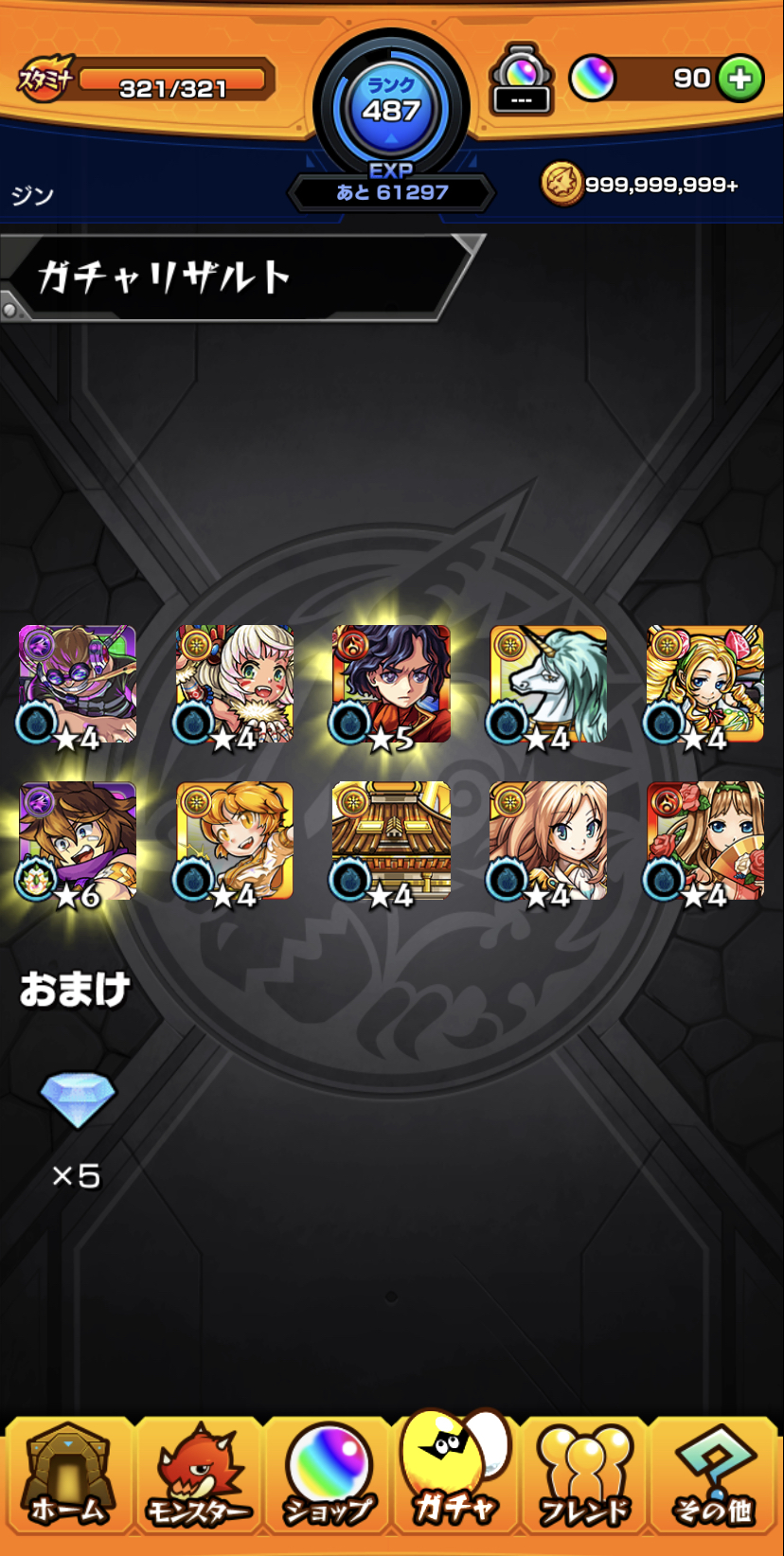Open the ★4 unicorn monster
This screenshot has height=1556, width=784.
coord(547,685)
